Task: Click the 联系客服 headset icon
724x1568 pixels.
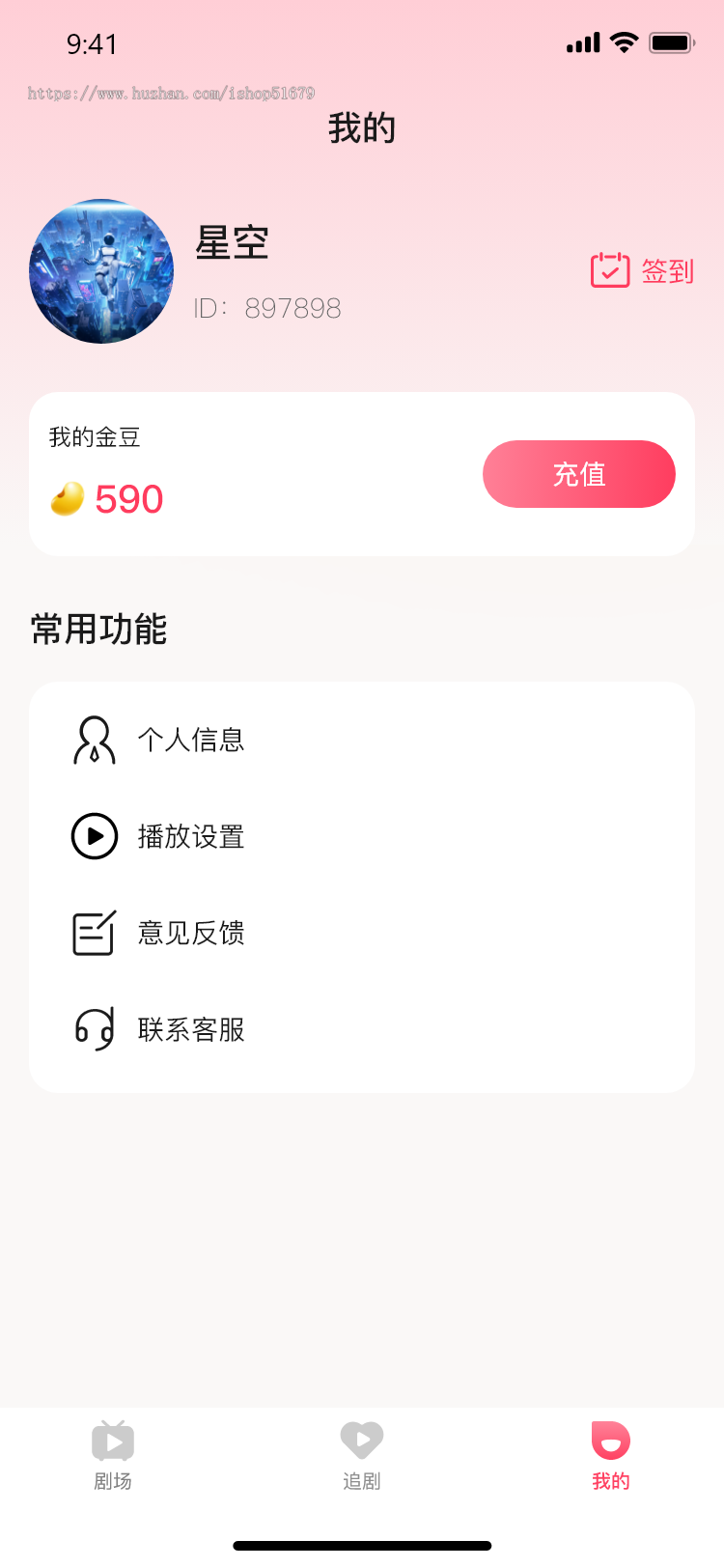Action: click(x=94, y=1029)
